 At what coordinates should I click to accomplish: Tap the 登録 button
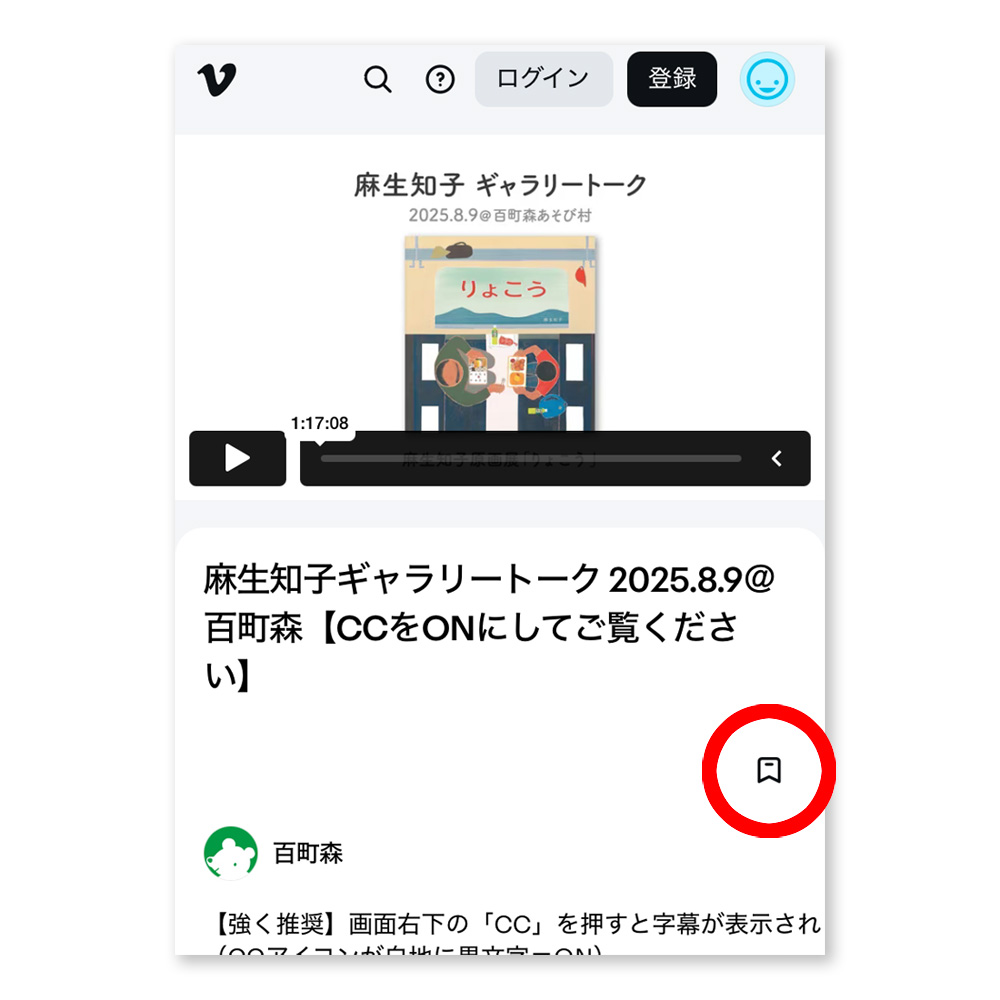coord(672,79)
